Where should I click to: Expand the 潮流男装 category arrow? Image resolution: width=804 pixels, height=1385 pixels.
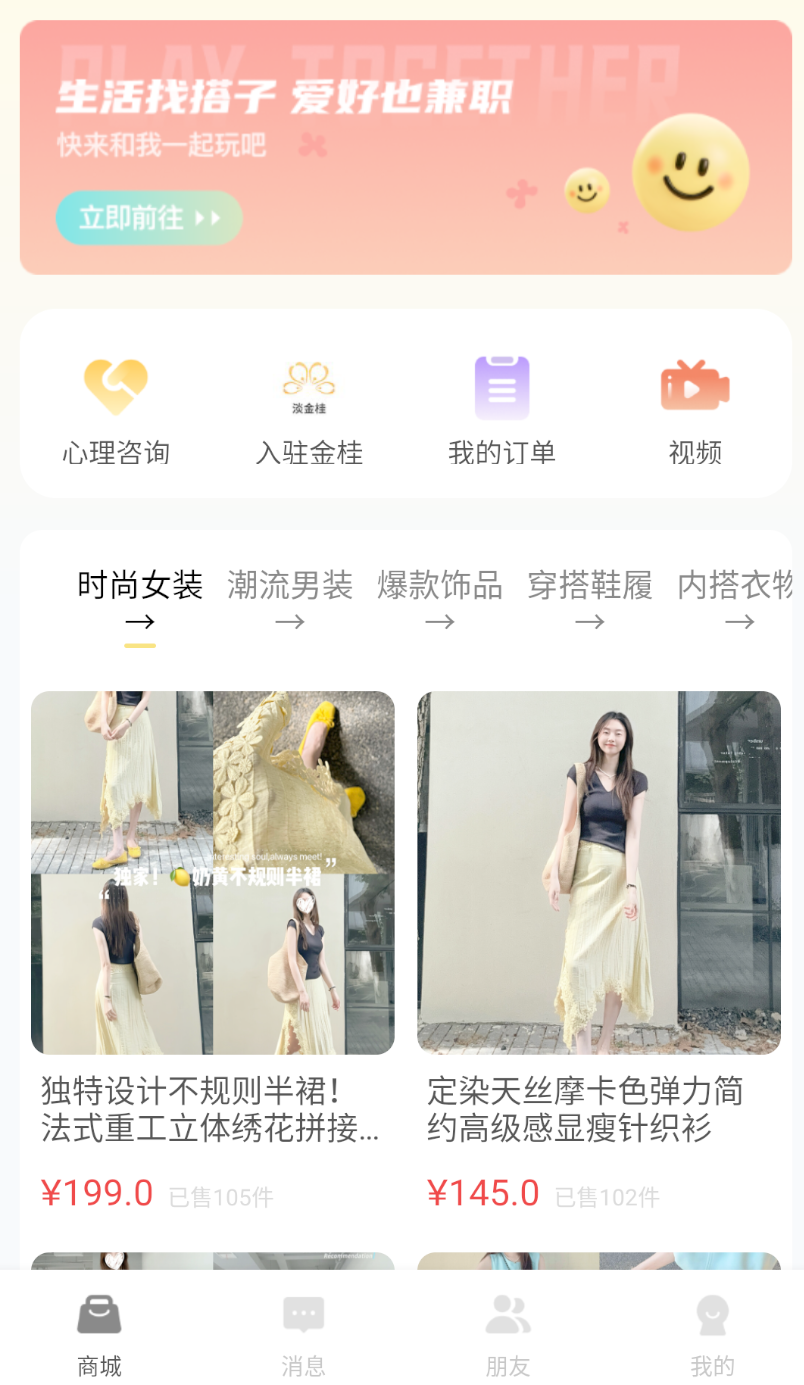[289, 622]
